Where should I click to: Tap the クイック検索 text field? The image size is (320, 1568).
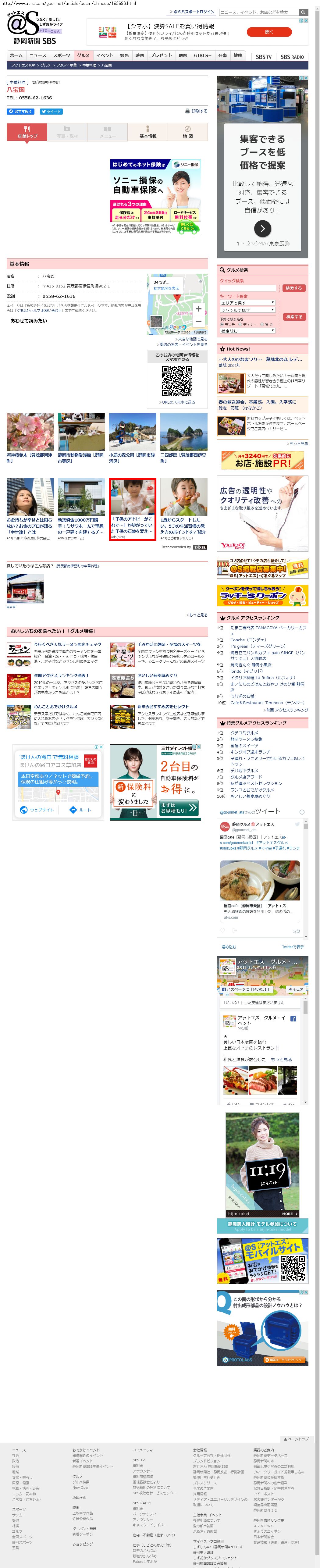247,288
